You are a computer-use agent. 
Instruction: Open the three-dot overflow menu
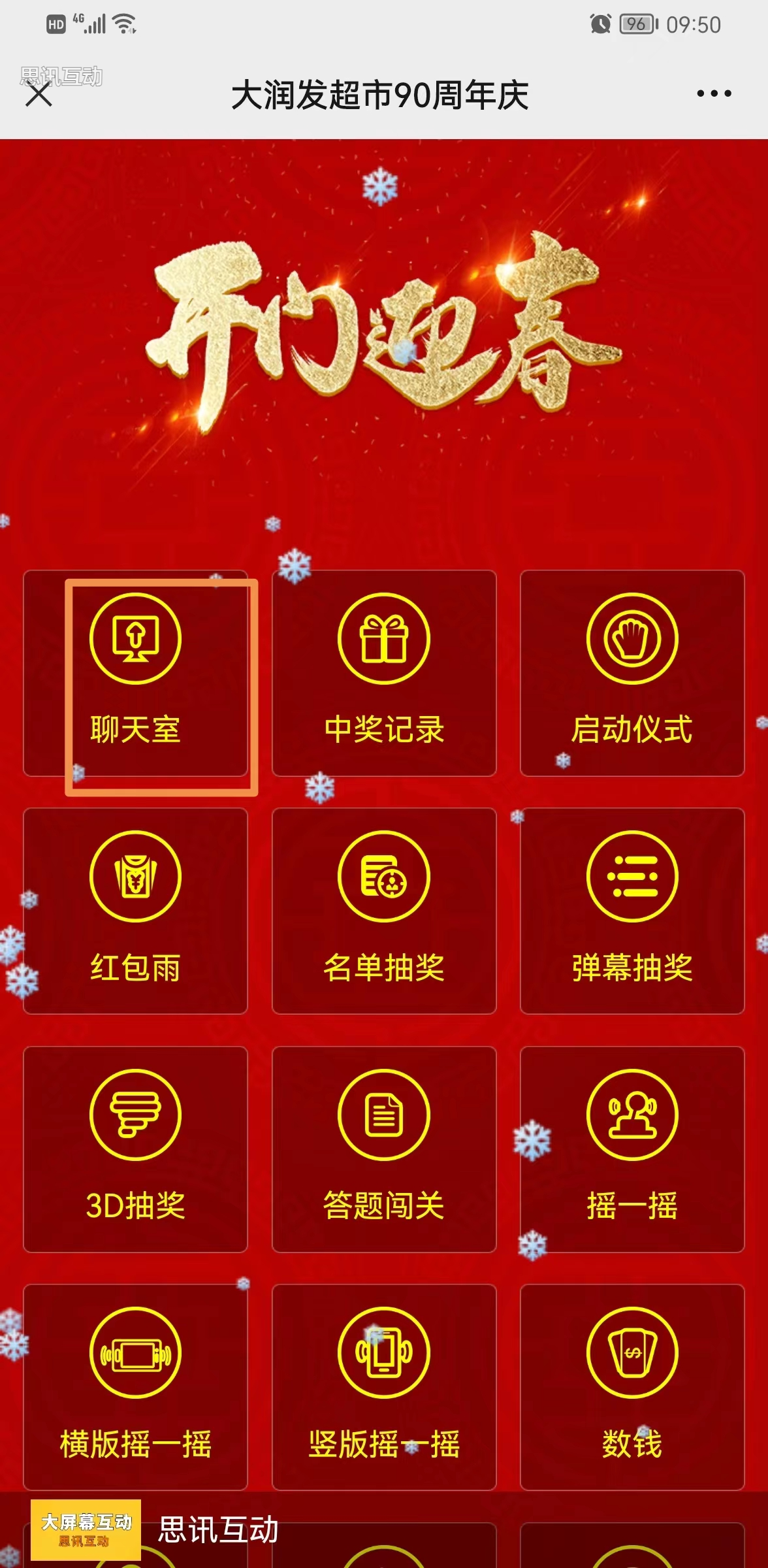[x=713, y=94]
